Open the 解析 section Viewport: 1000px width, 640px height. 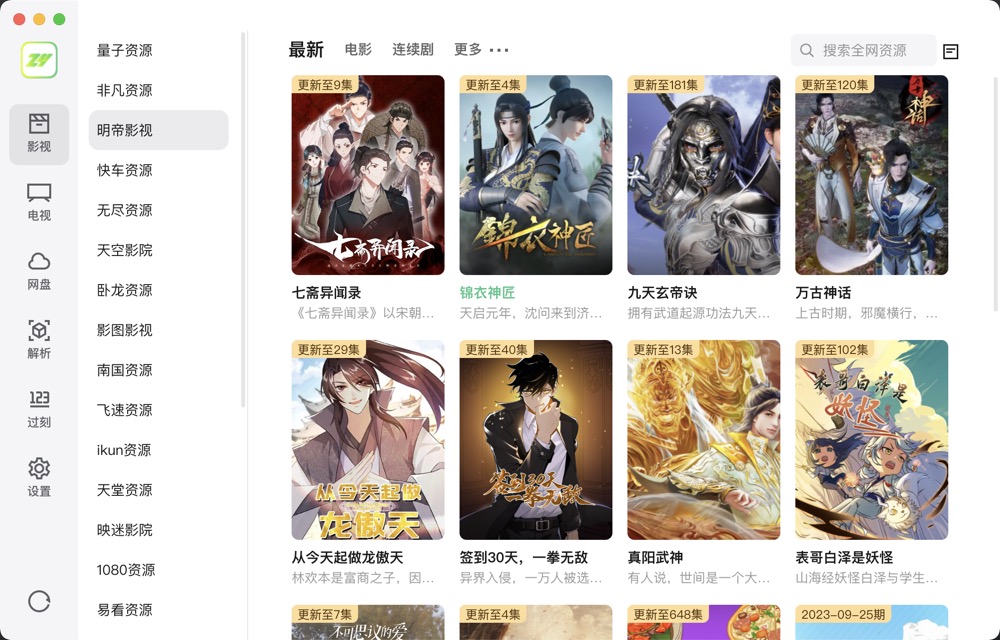click(39, 339)
